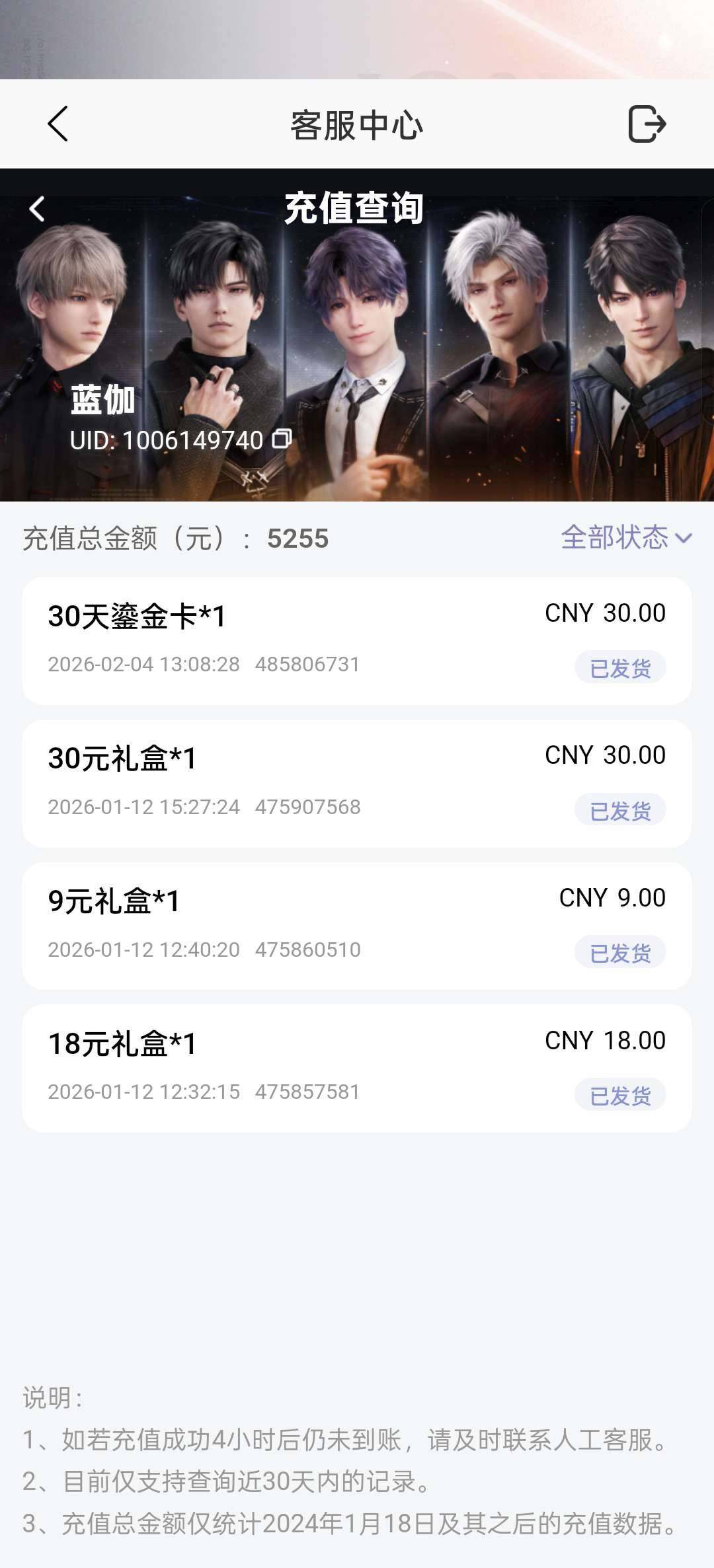Viewport: 714px width, 1568px height.
Task: Tap 已发货 status on the 30天鎏金卡 order
Action: click(619, 668)
